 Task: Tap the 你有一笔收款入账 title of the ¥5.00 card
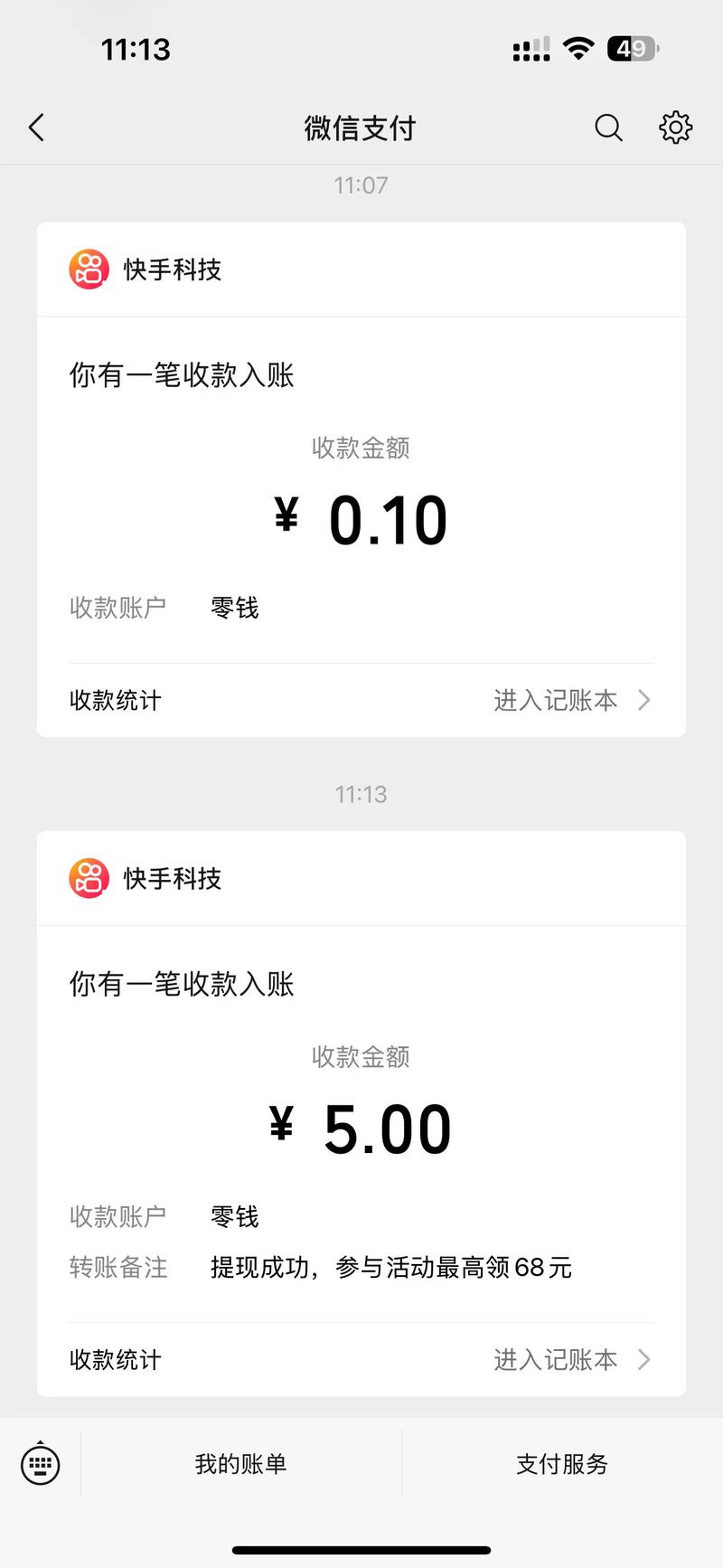[182, 985]
